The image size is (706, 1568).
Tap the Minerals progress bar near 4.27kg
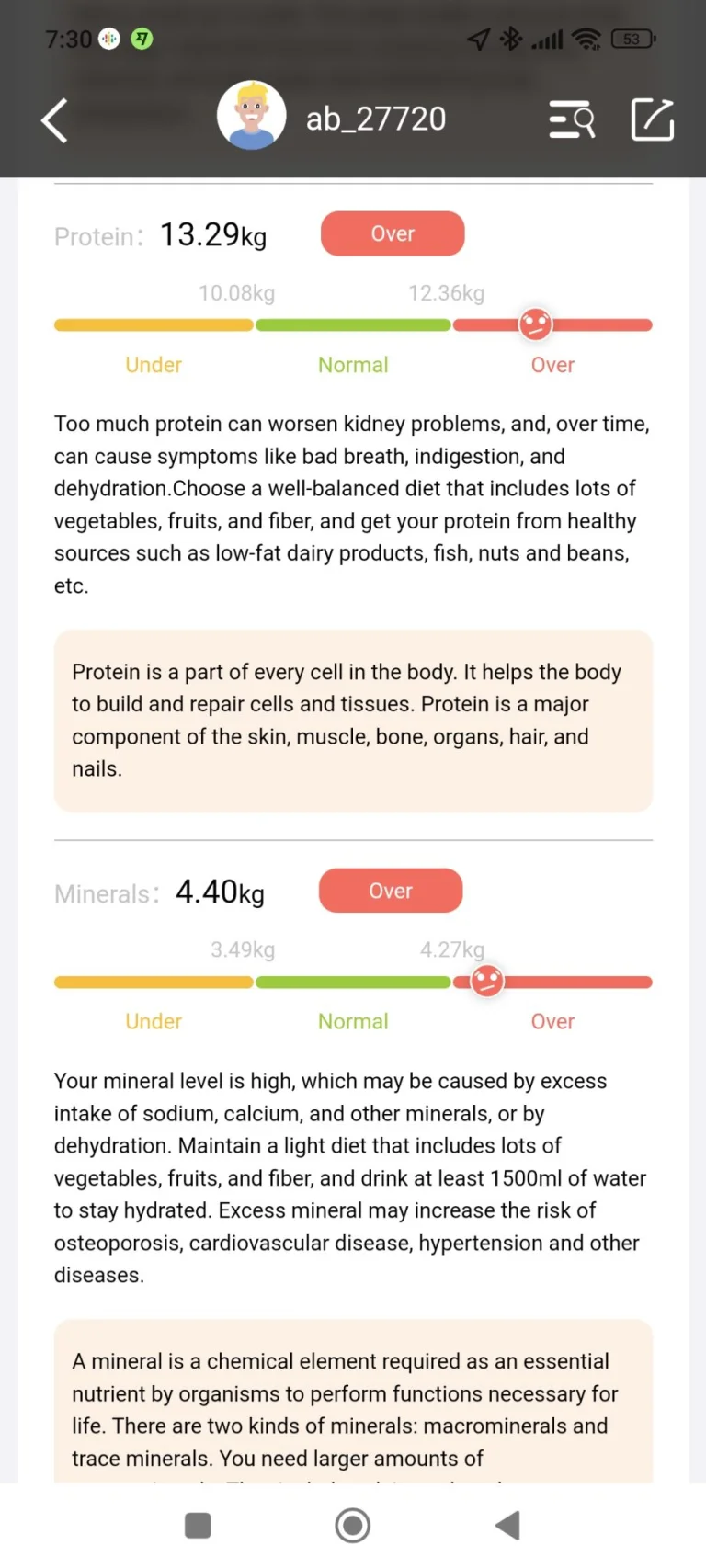451,981
